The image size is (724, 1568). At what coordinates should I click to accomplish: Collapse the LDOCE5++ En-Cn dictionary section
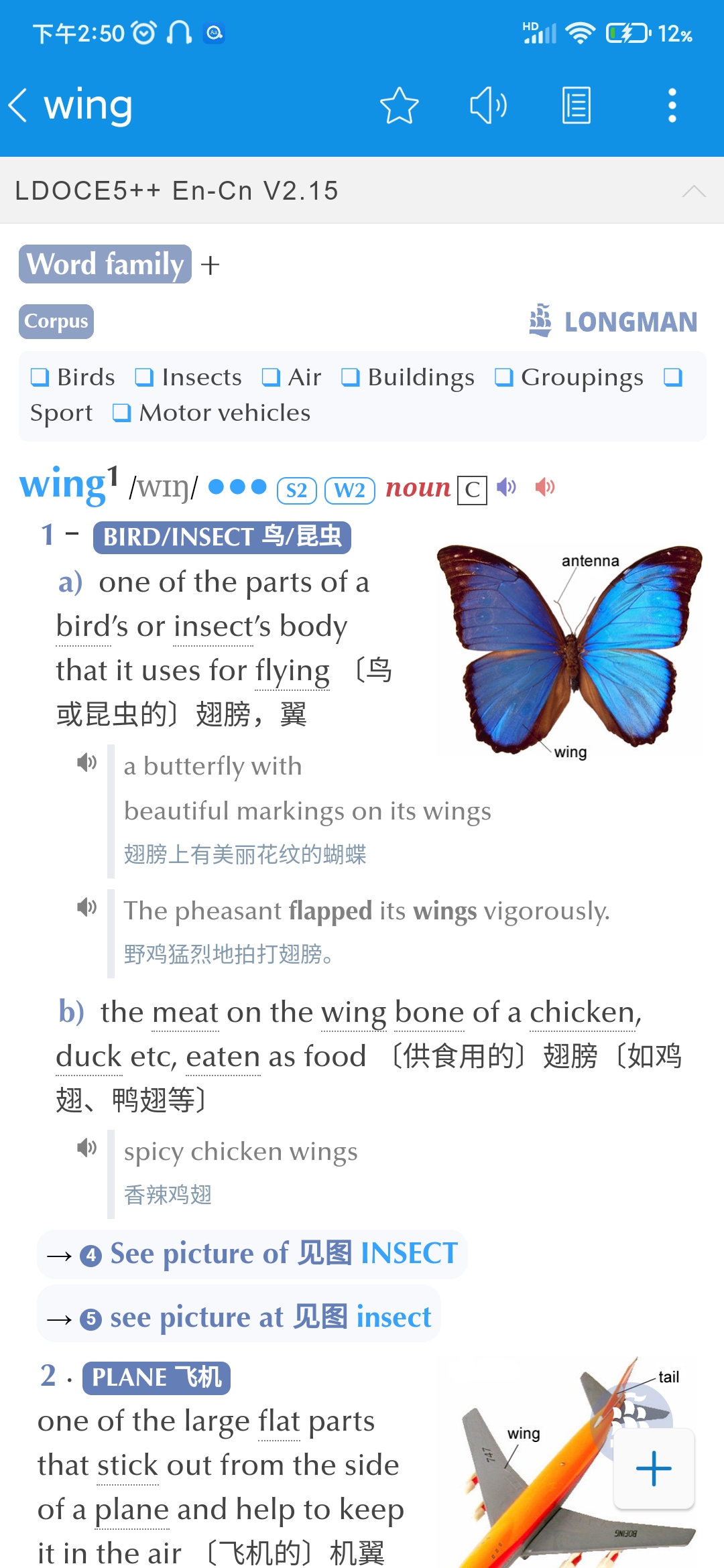[x=693, y=191]
